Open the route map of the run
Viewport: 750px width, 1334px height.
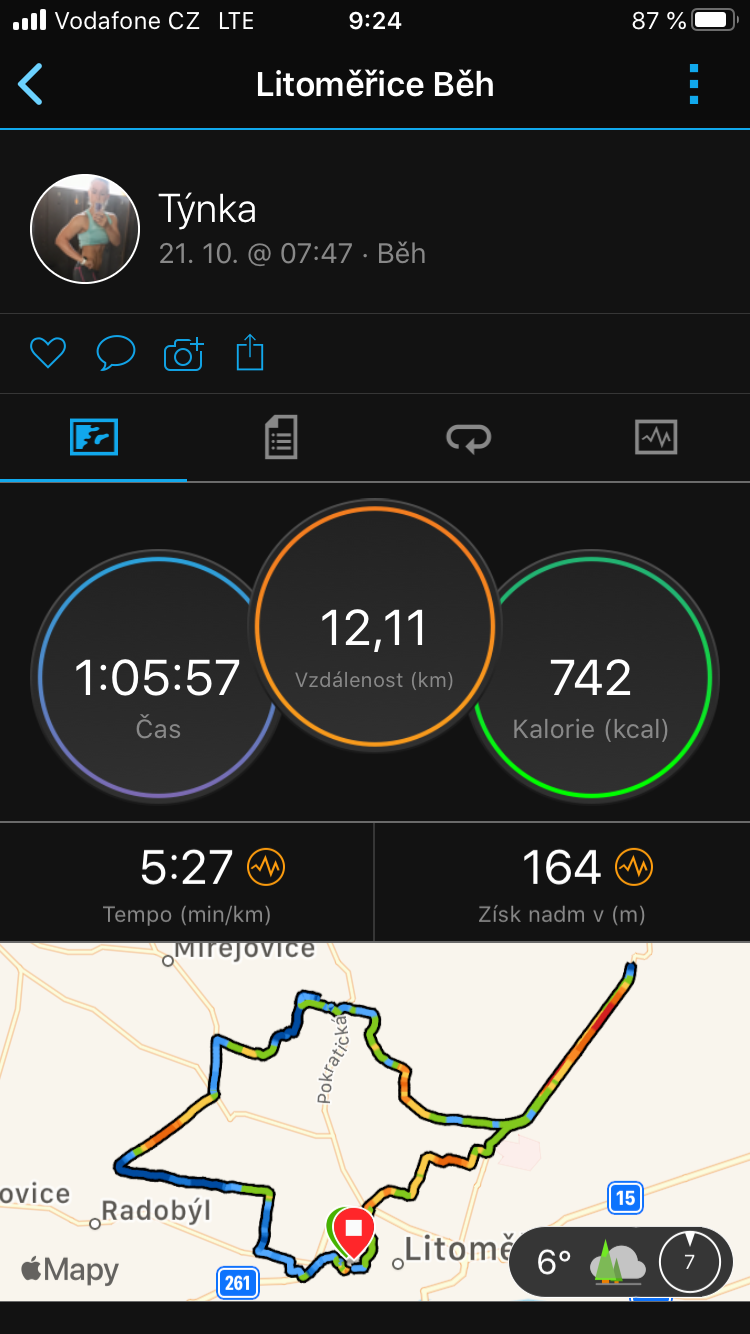click(375, 1121)
